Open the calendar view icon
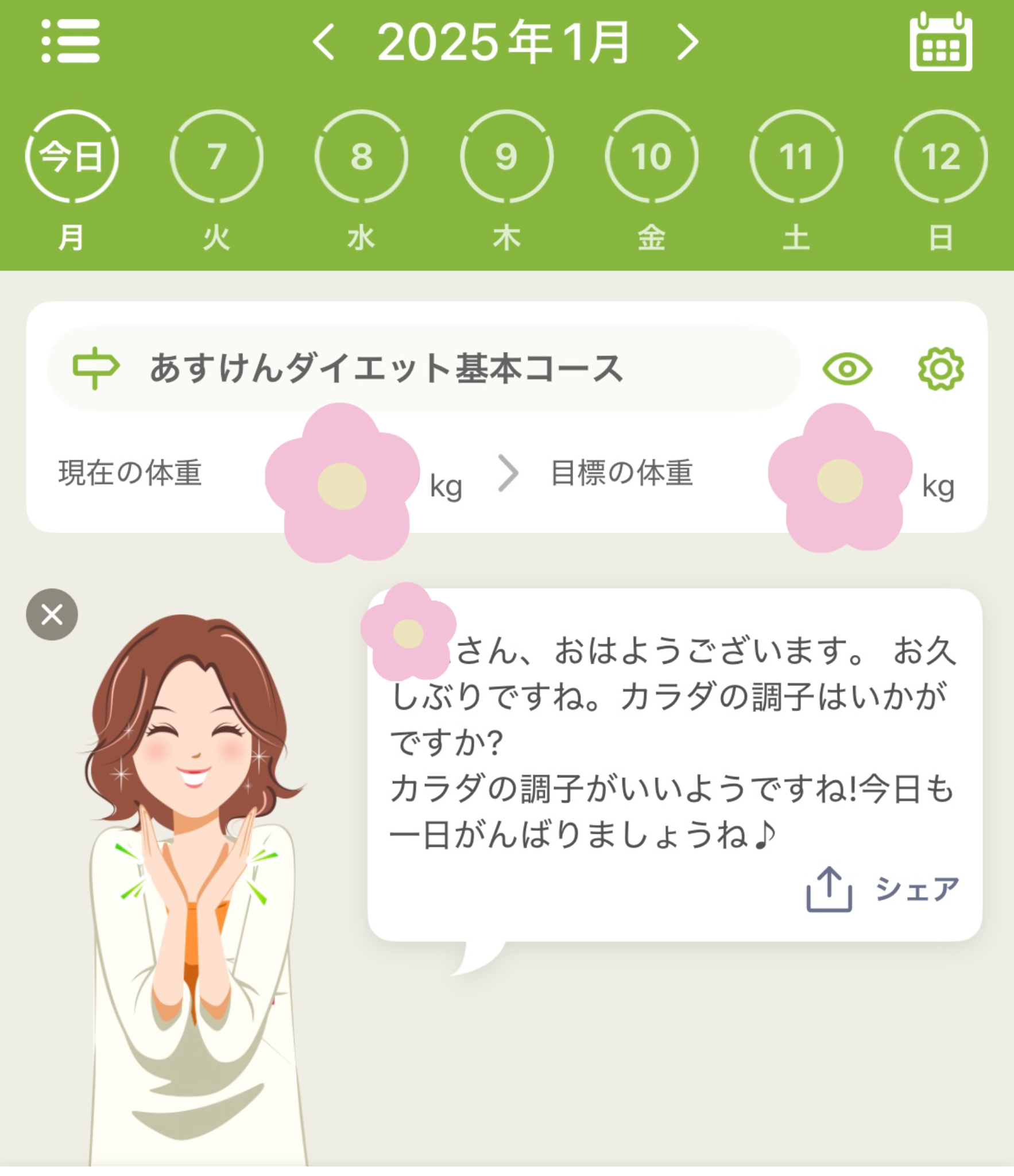Viewport: 1014px width, 1176px height. (x=941, y=42)
